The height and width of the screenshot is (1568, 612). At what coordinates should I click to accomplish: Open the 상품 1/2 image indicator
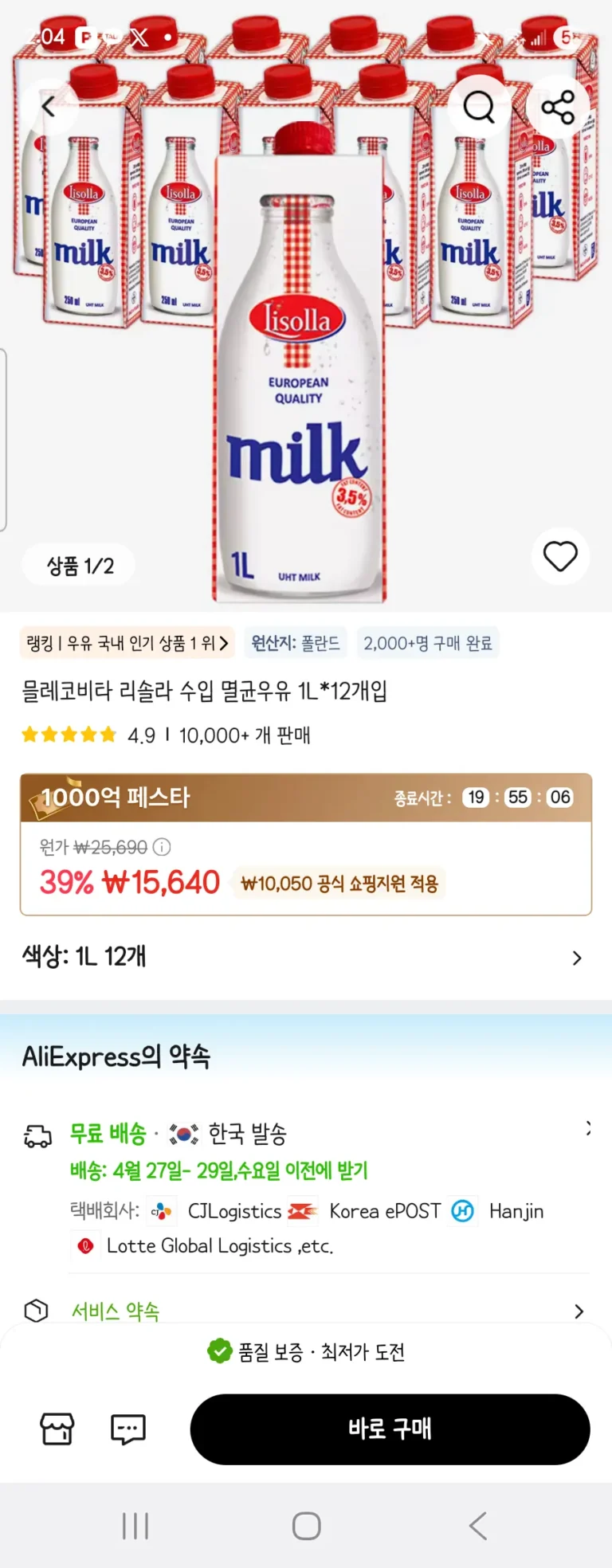click(80, 566)
